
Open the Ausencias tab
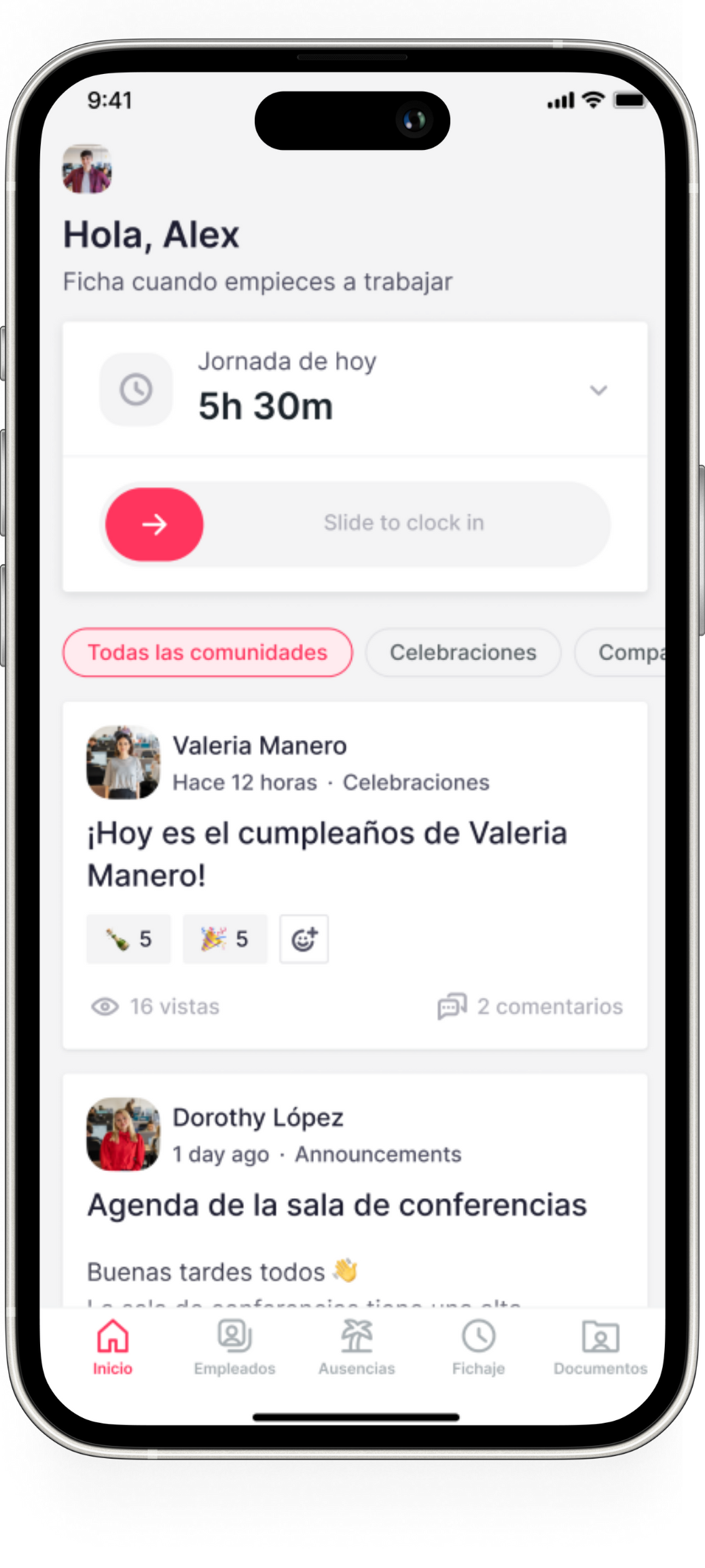357,1347
